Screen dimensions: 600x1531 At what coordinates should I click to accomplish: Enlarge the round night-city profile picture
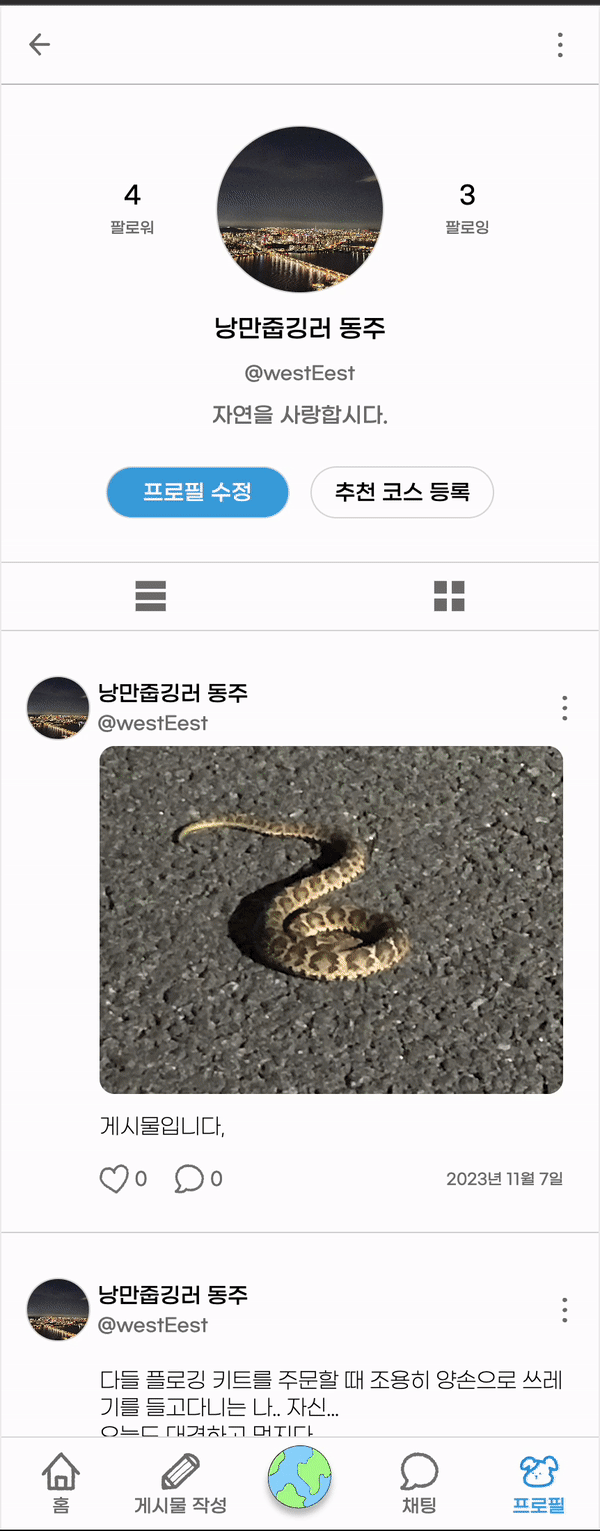pyautogui.click(x=300, y=209)
